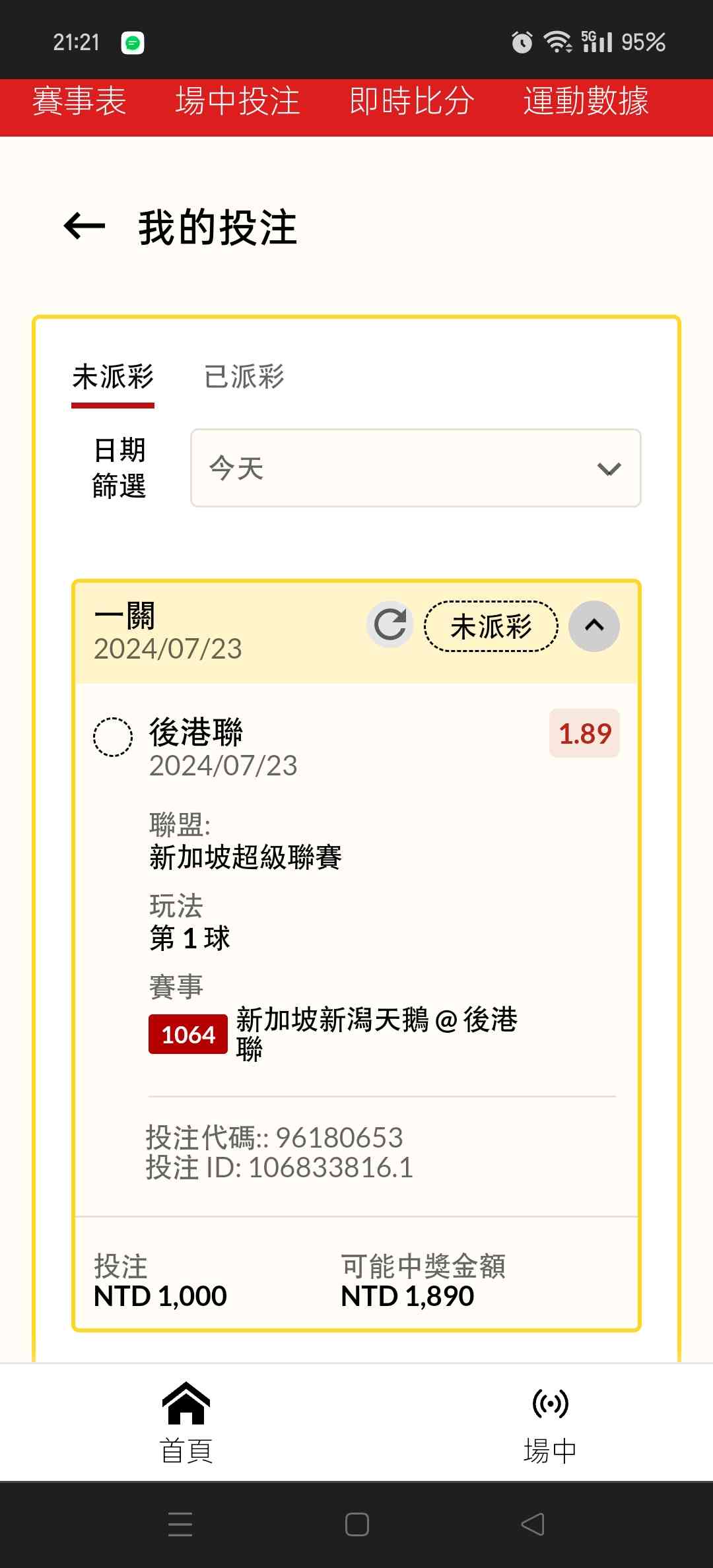Go back from 我的投注 page
Image resolution: width=713 pixels, height=1568 pixels.
(85, 226)
